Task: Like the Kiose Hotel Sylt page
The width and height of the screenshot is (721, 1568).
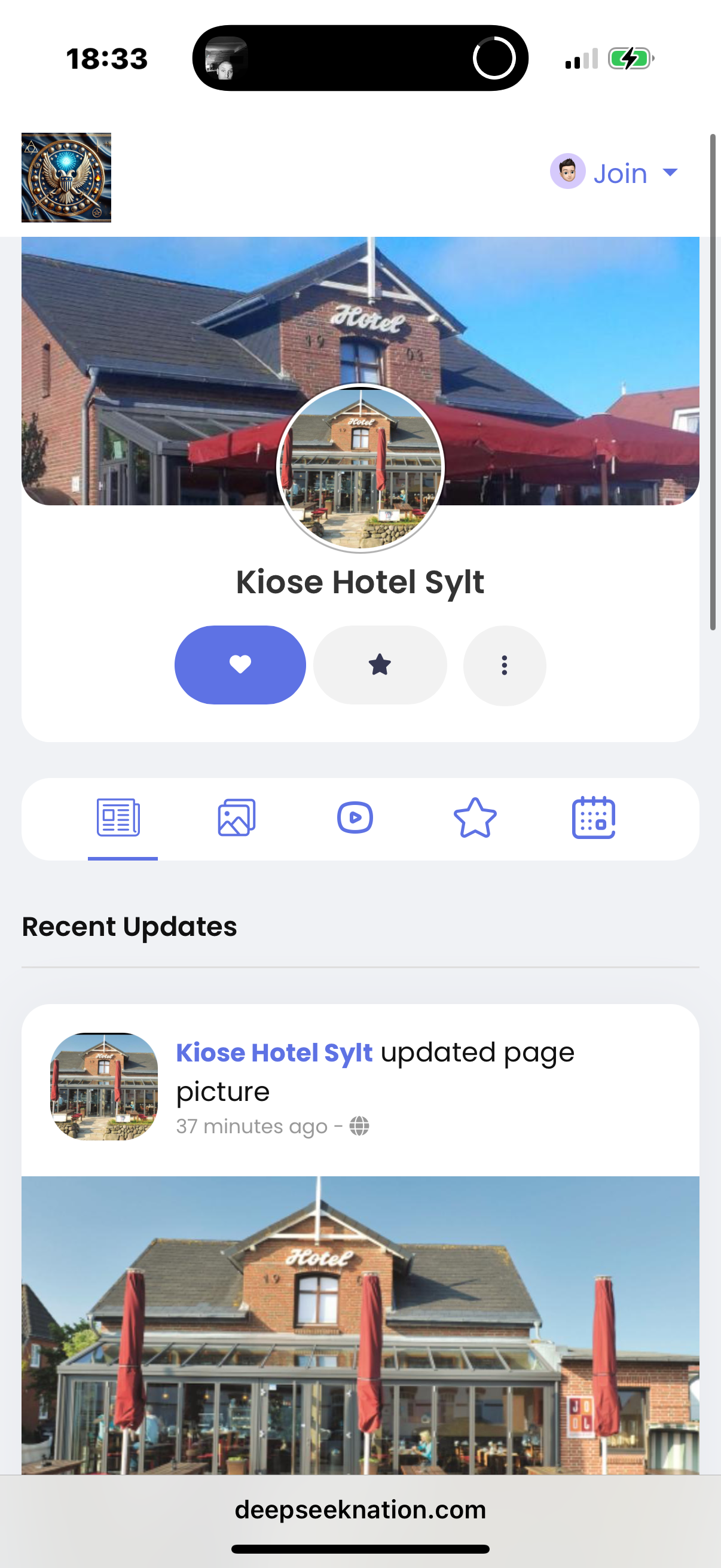Action: click(240, 665)
